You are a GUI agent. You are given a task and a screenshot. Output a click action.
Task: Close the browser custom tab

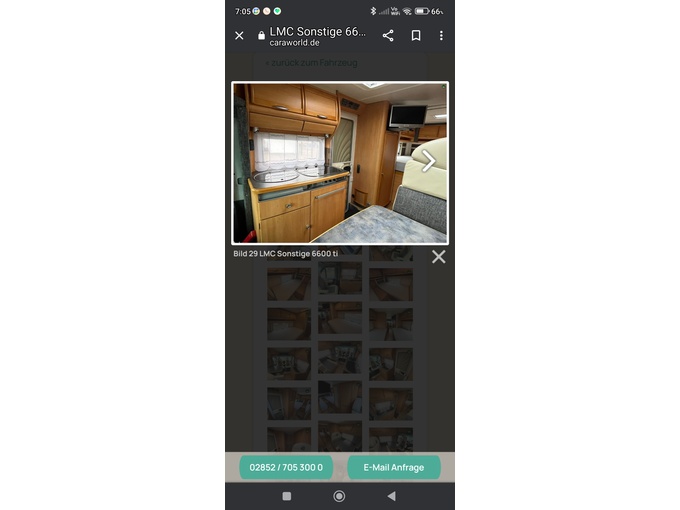[x=239, y=36]
